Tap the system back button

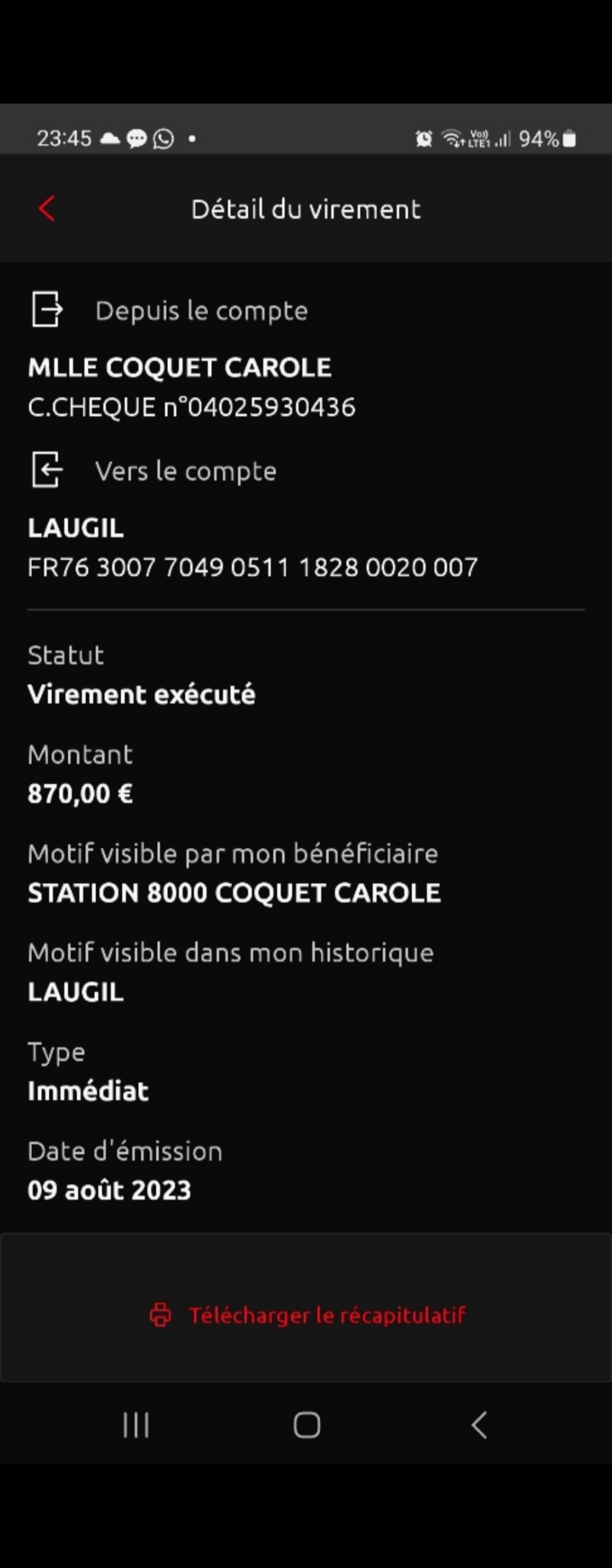coord(479,1425)
